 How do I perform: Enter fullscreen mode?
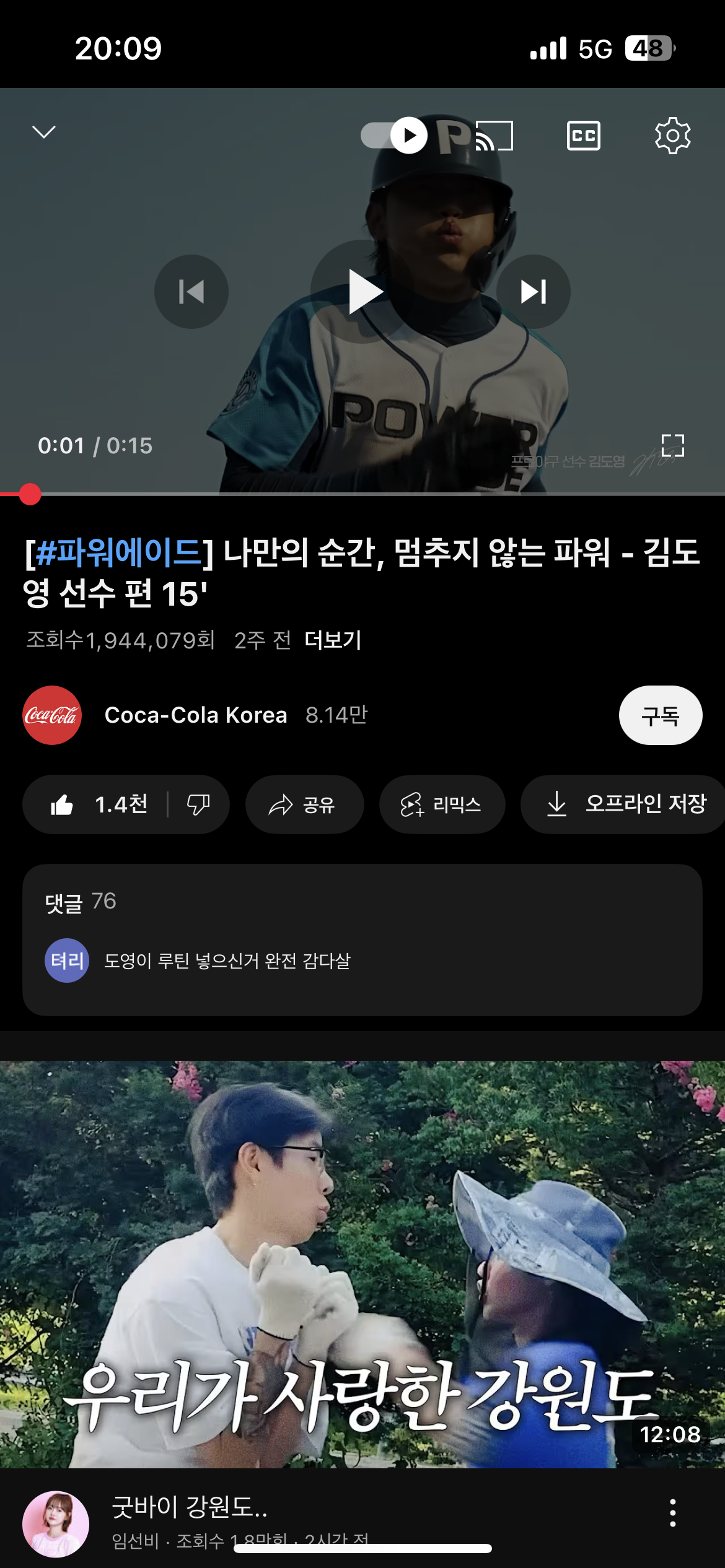point(672,445)
